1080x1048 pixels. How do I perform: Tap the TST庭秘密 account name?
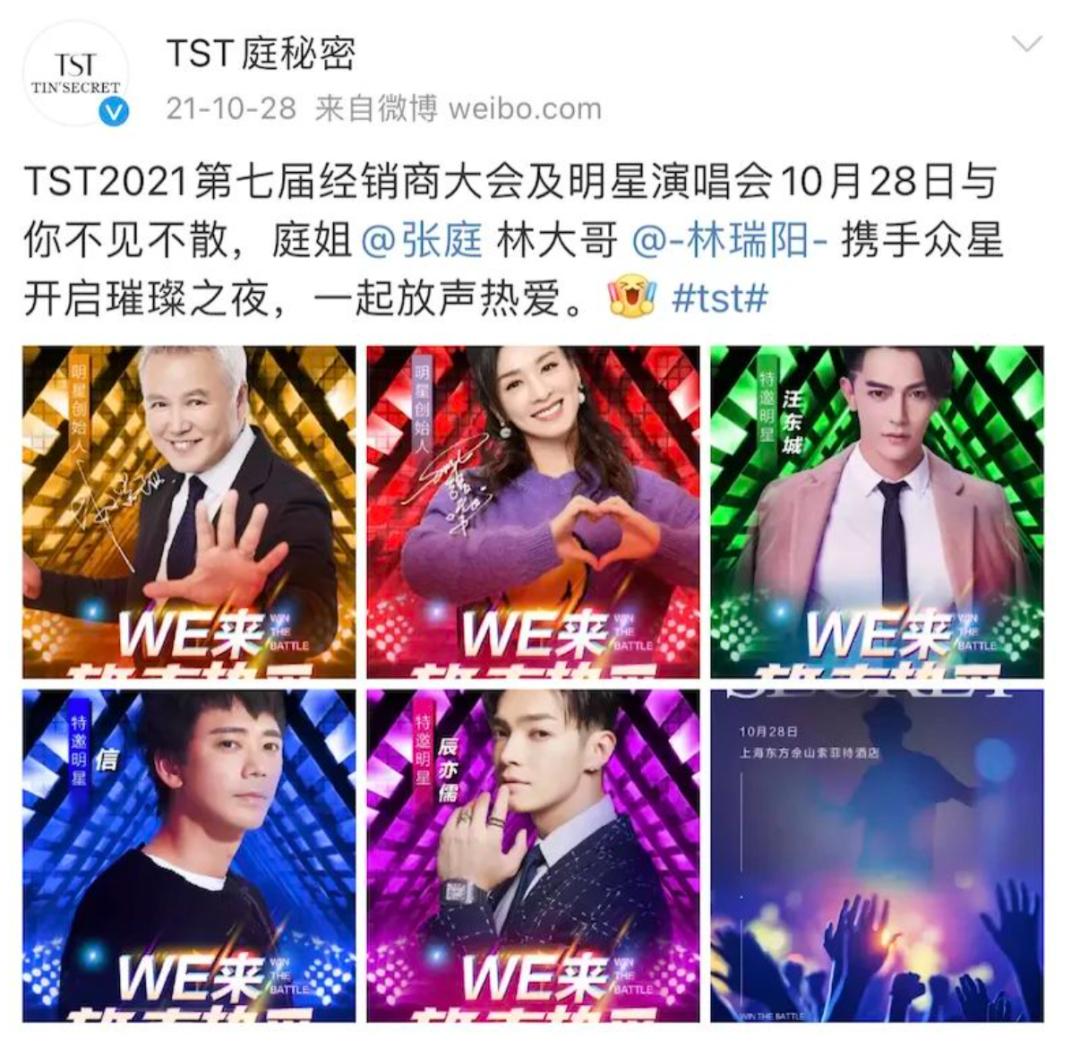pyautogui.click(x=260, y=54)
